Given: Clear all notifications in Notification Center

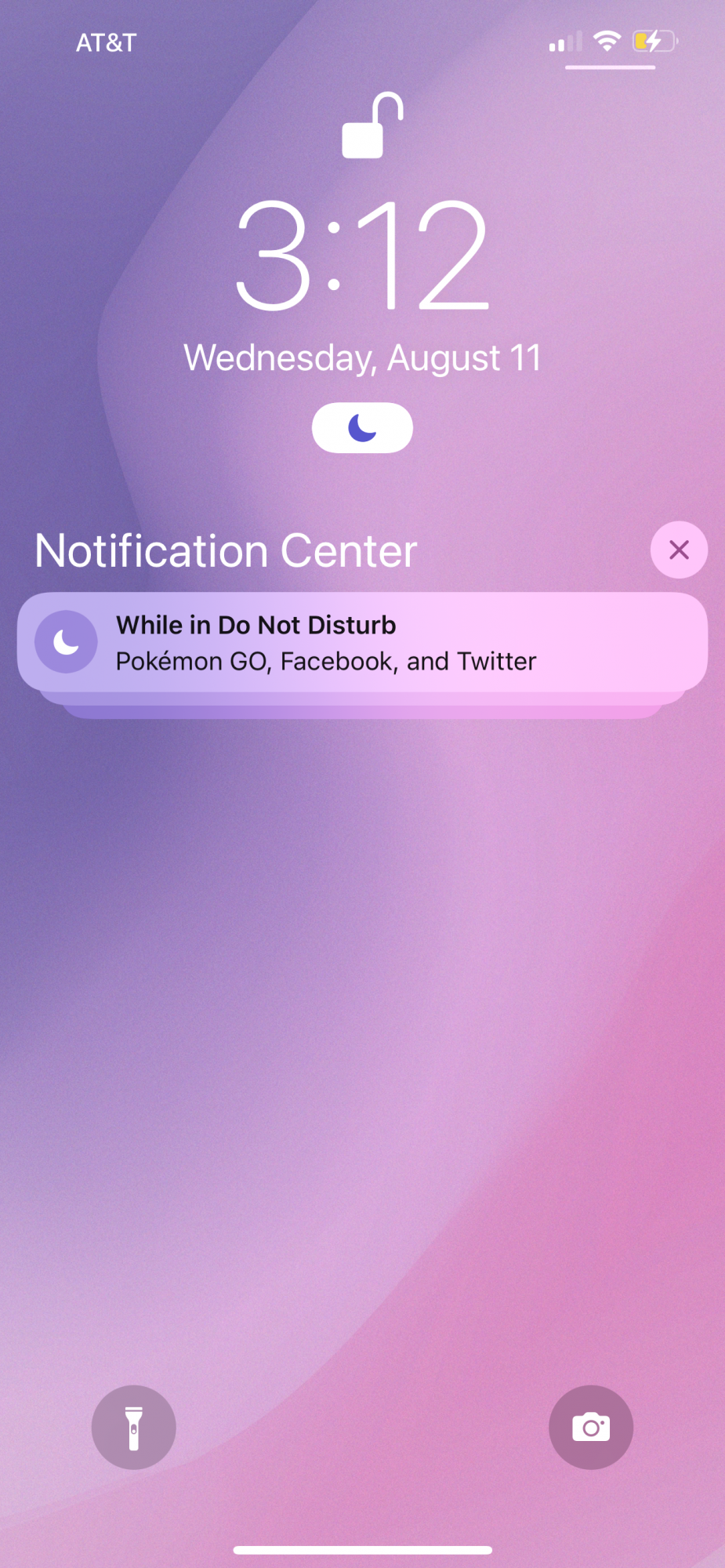Looking at the screenshot, I should (679, 550).
